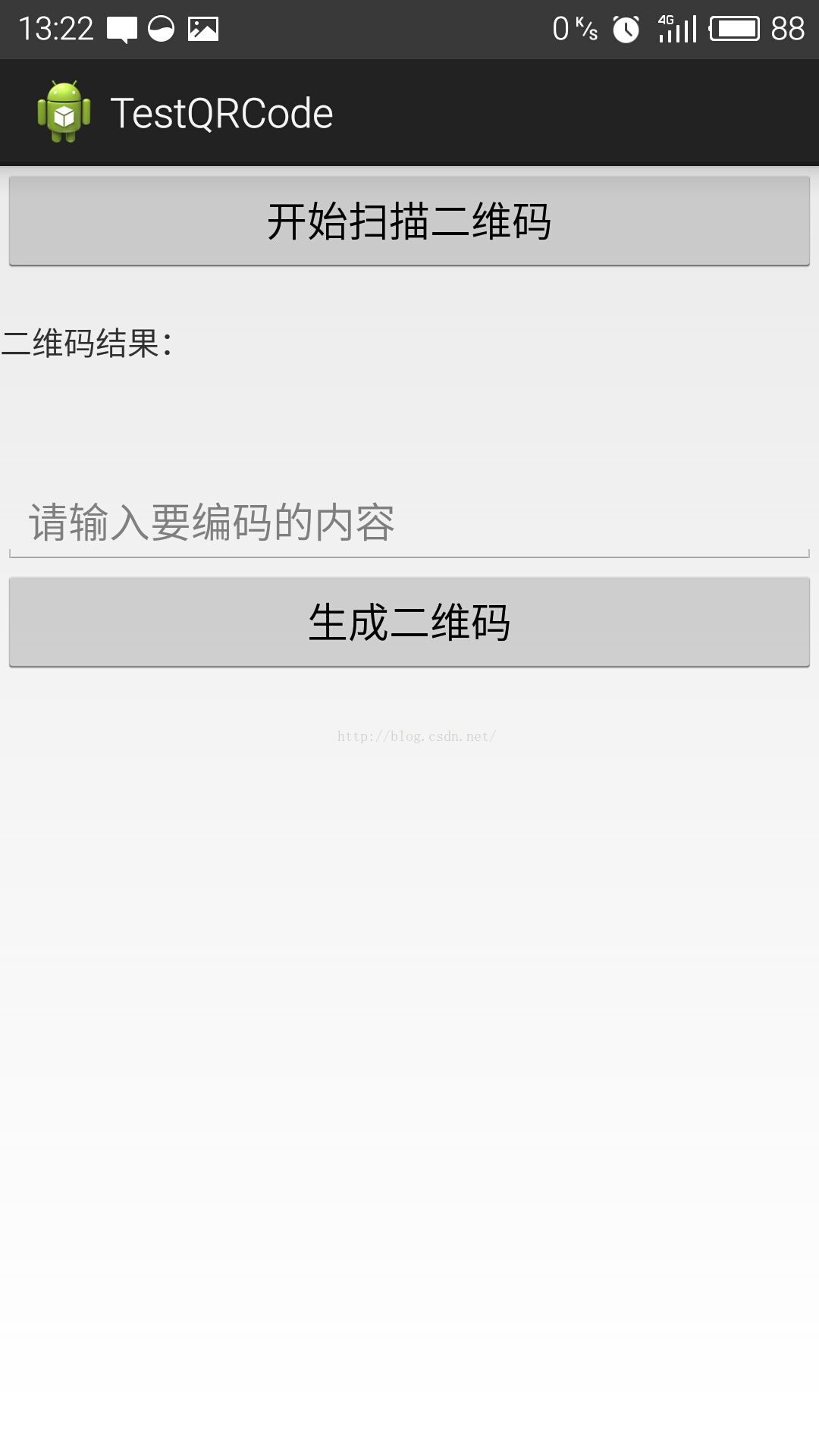
Task: Tap the 开始扫描二维码 button
Action: point(409,221)
